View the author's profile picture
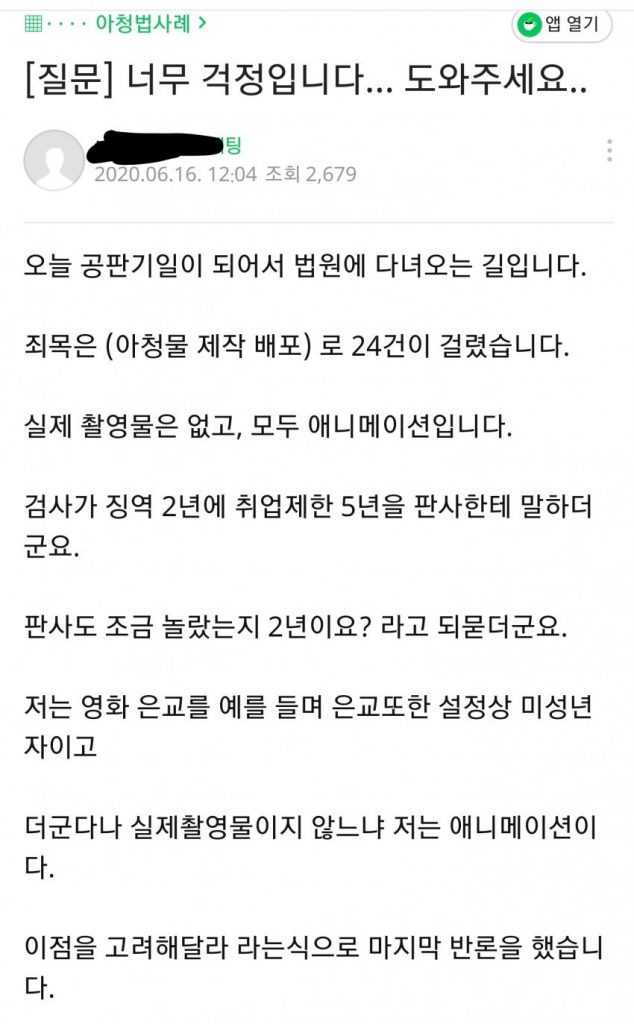The width and height of the screenshot is (634, 1024). pyautogui.click(x=53, y=160)
